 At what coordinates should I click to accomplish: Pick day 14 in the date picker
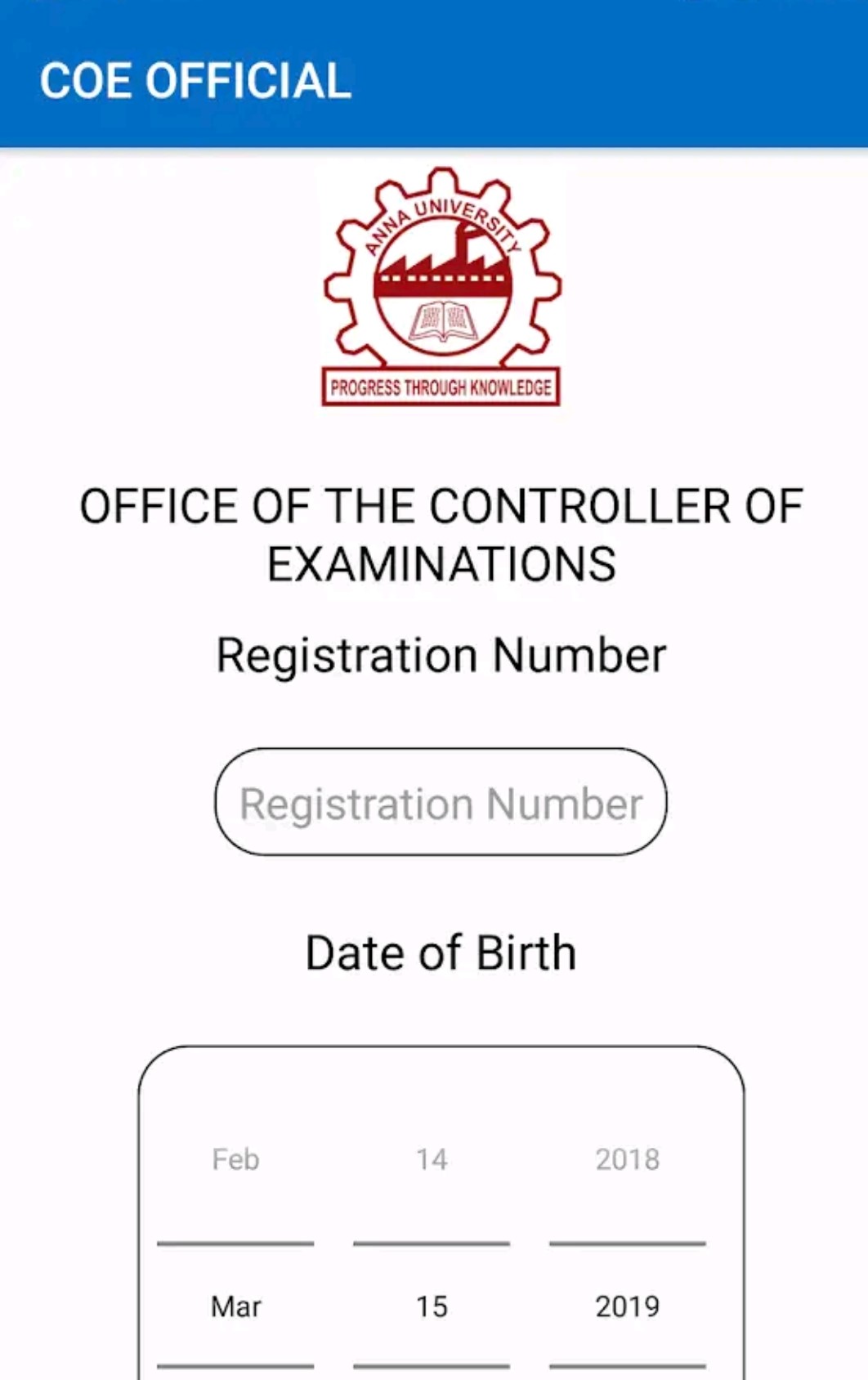point(432,1159)
